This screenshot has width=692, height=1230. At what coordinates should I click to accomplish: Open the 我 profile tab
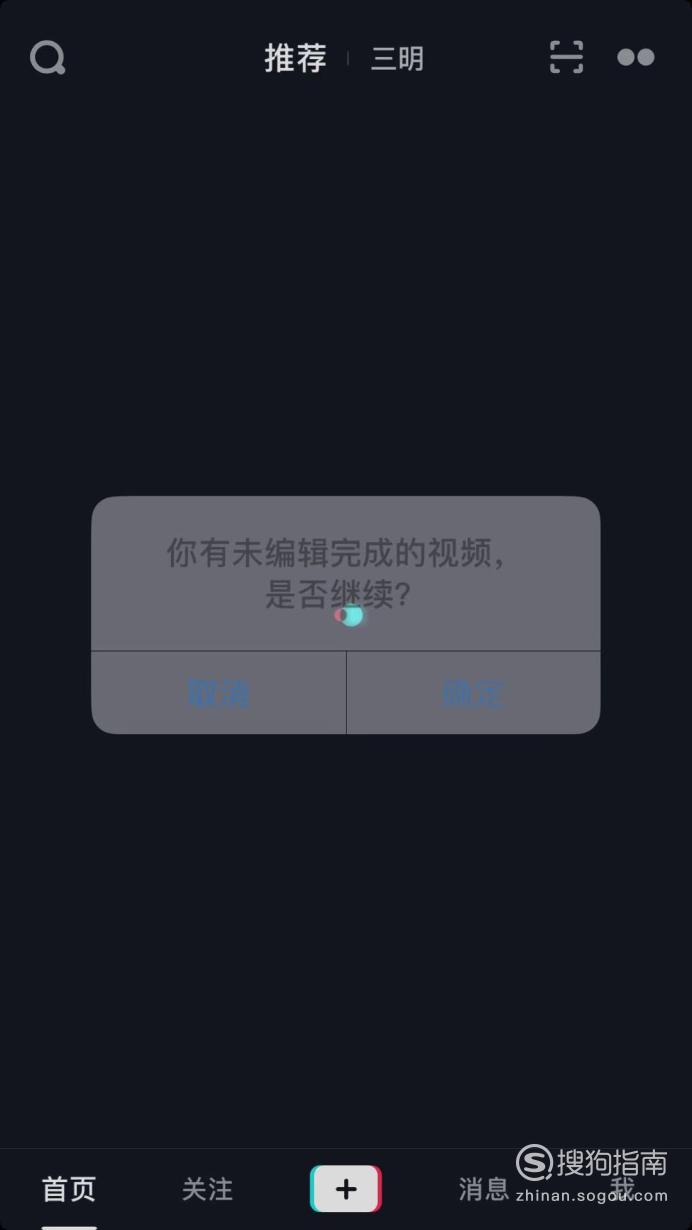pos(622,1188)
